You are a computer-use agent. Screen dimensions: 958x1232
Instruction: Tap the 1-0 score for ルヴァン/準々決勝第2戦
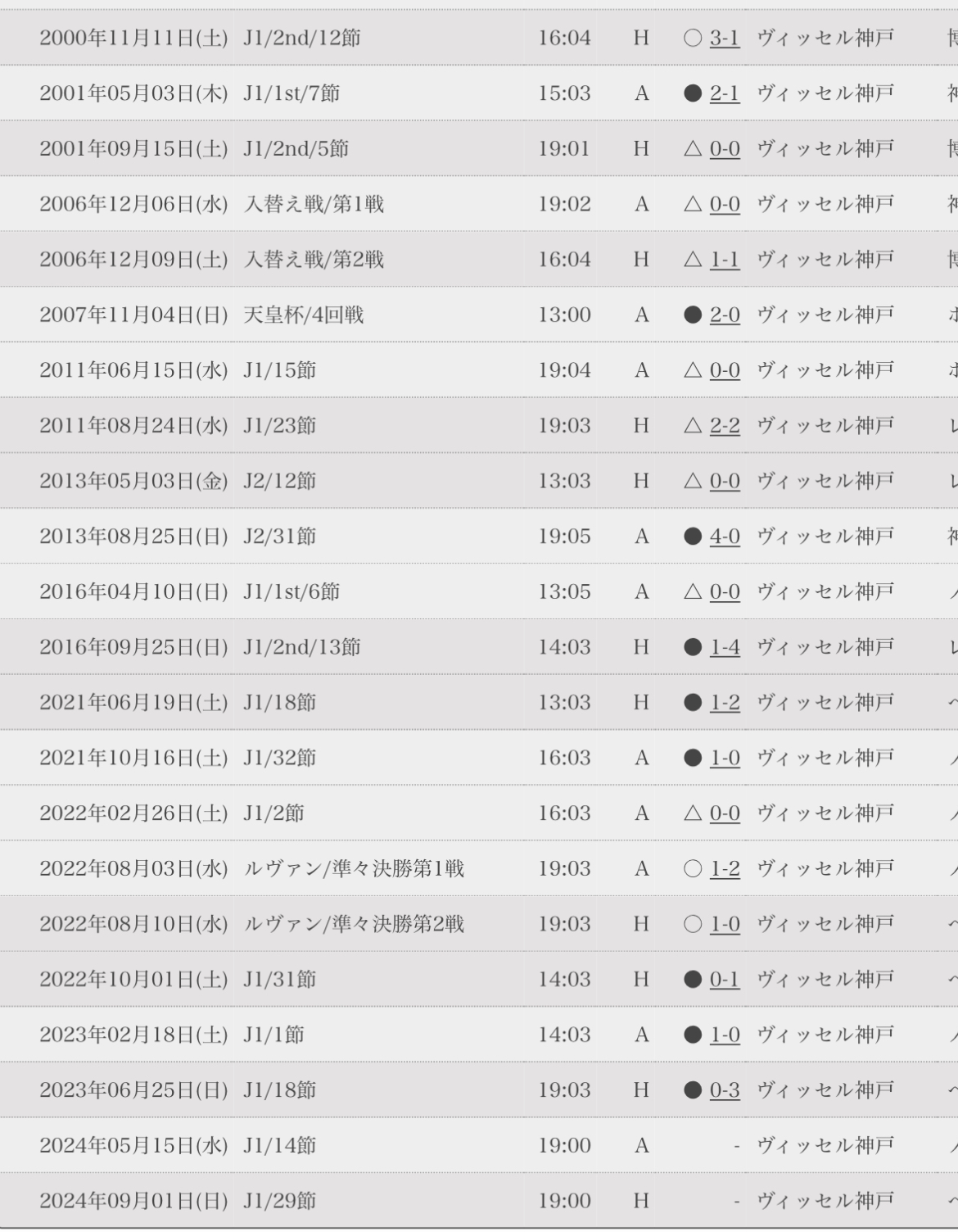pyautogui.click(x=725, y=924)
